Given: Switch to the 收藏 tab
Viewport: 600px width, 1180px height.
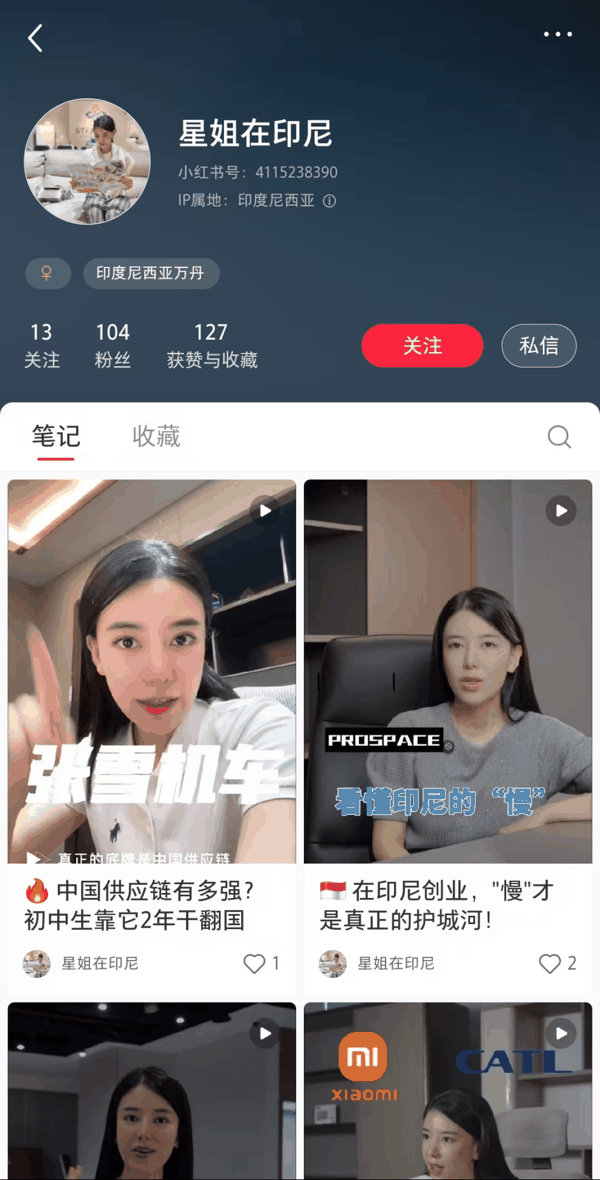Looking at the screenshot, I should pyautogui.click(x=156, y=436).
